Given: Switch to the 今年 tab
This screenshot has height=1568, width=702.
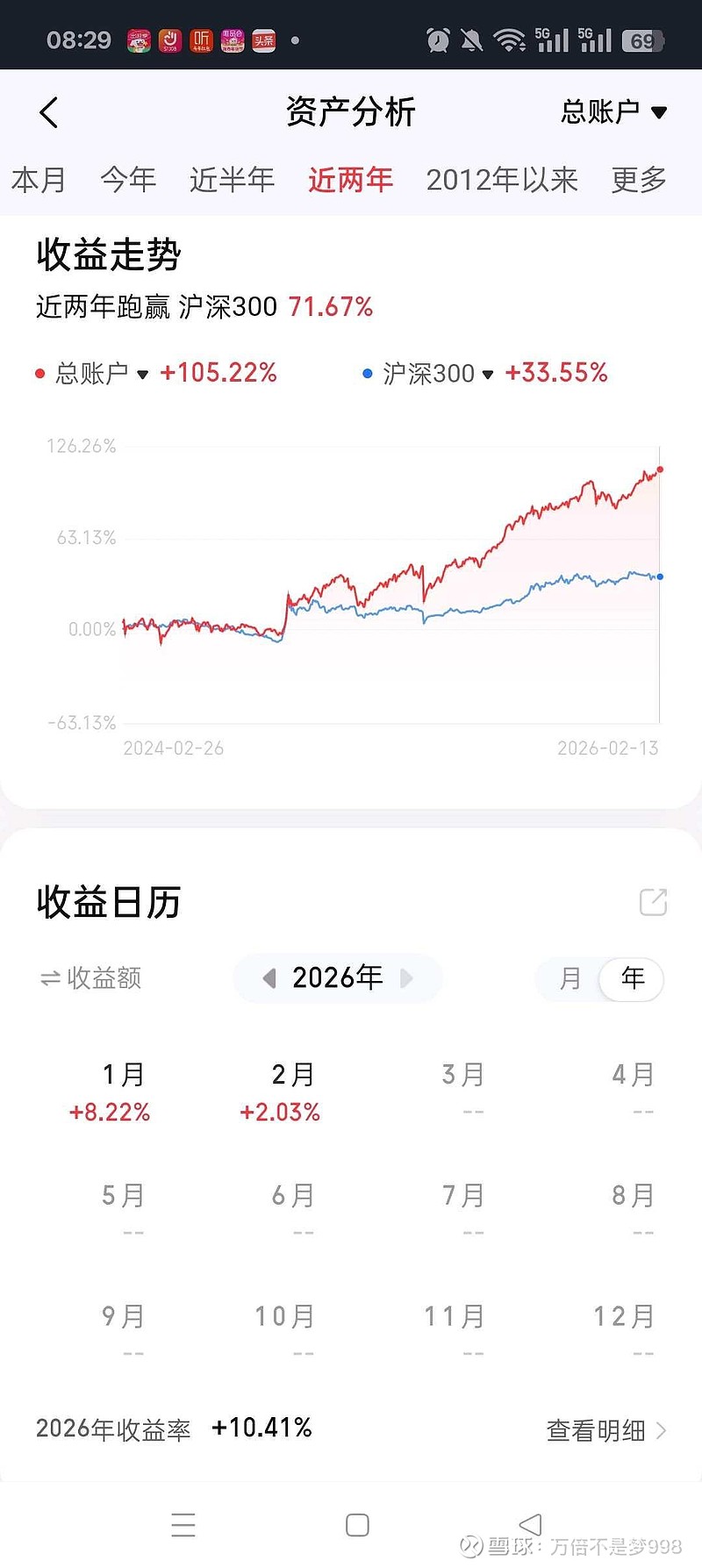Looking at the screenshot, I should [x=128, y=179].
